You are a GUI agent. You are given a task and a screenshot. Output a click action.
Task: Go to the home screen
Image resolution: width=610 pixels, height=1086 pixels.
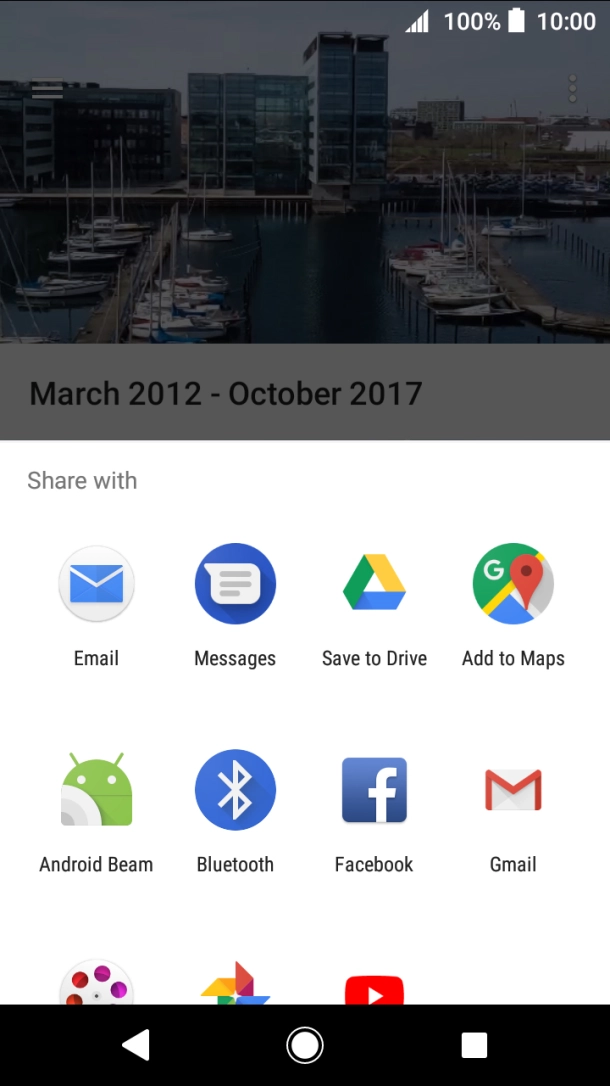pyautogui.click(x=305, y=1045)
